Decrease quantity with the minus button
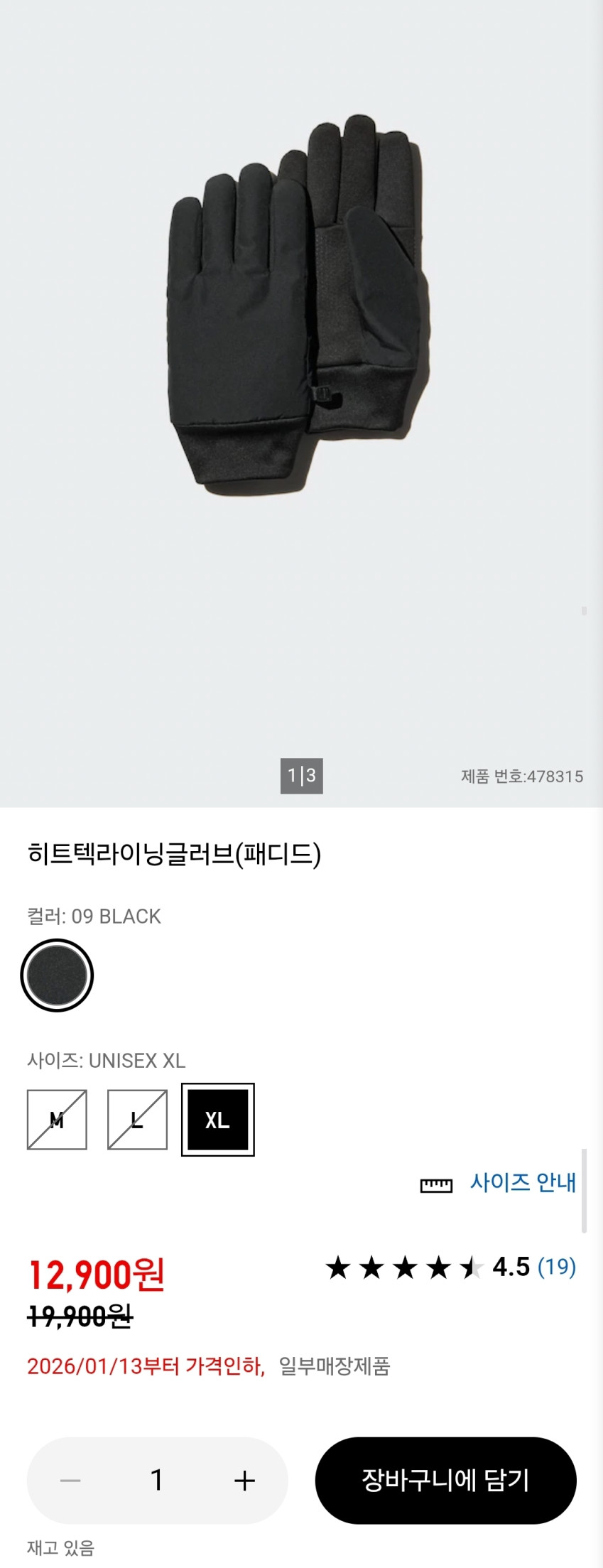This screenshot has height=1568, width=603. click(70, 1481)
